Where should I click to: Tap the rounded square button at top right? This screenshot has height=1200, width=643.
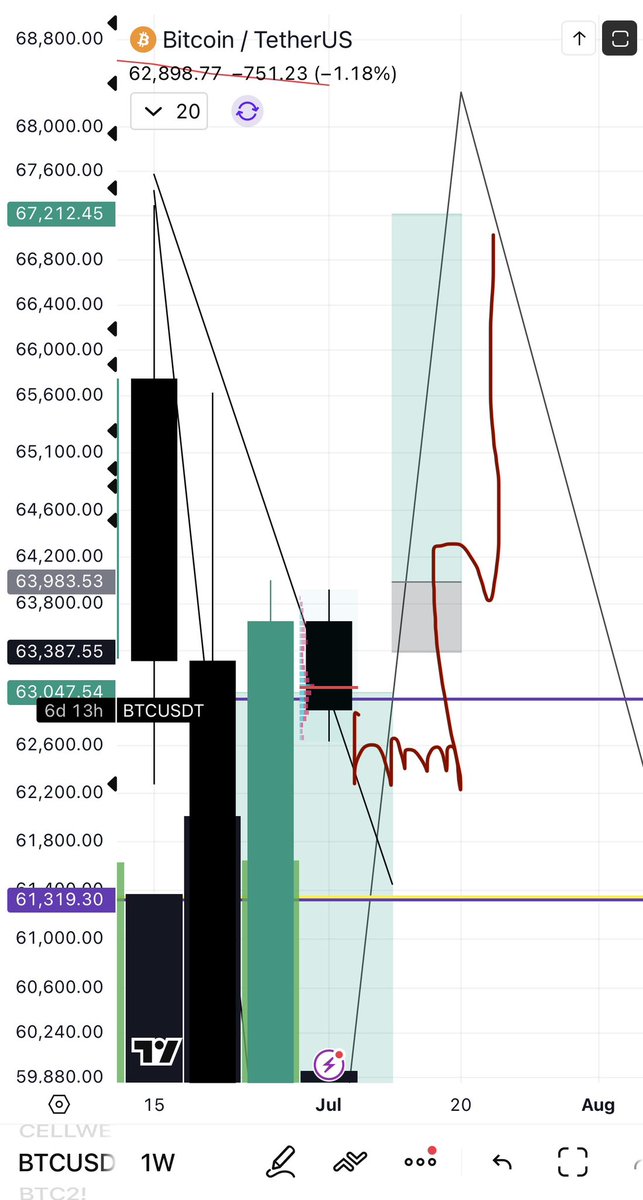pos(618,39)
